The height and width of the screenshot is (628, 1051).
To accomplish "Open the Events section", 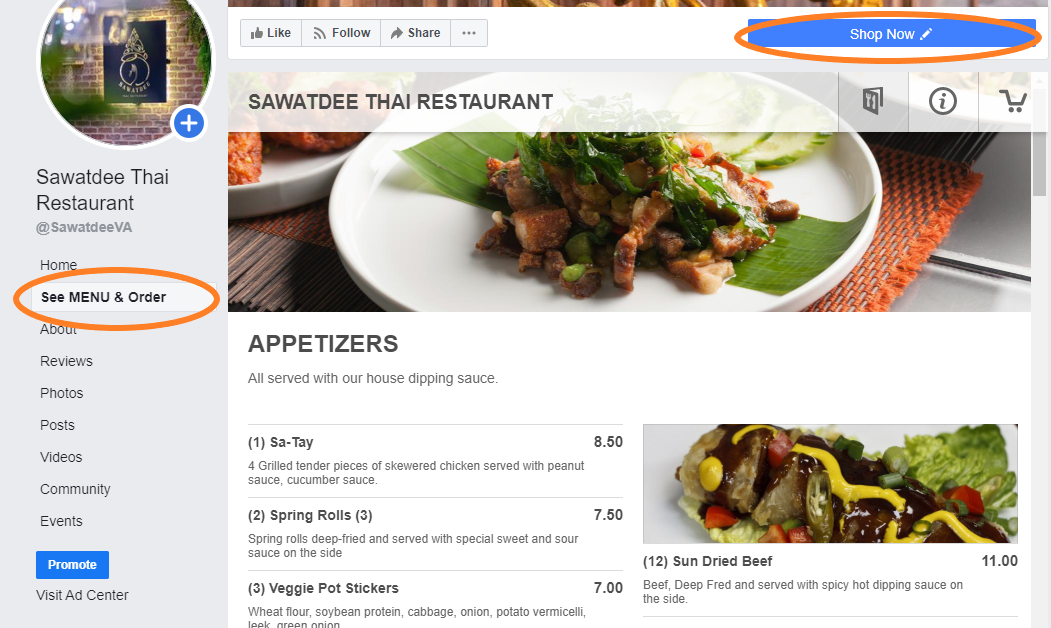I will tap(61, 521).
